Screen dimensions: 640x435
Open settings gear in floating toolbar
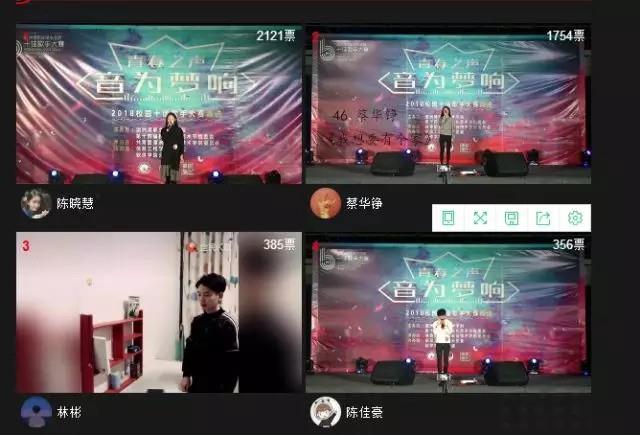click(x=574, y=218)
